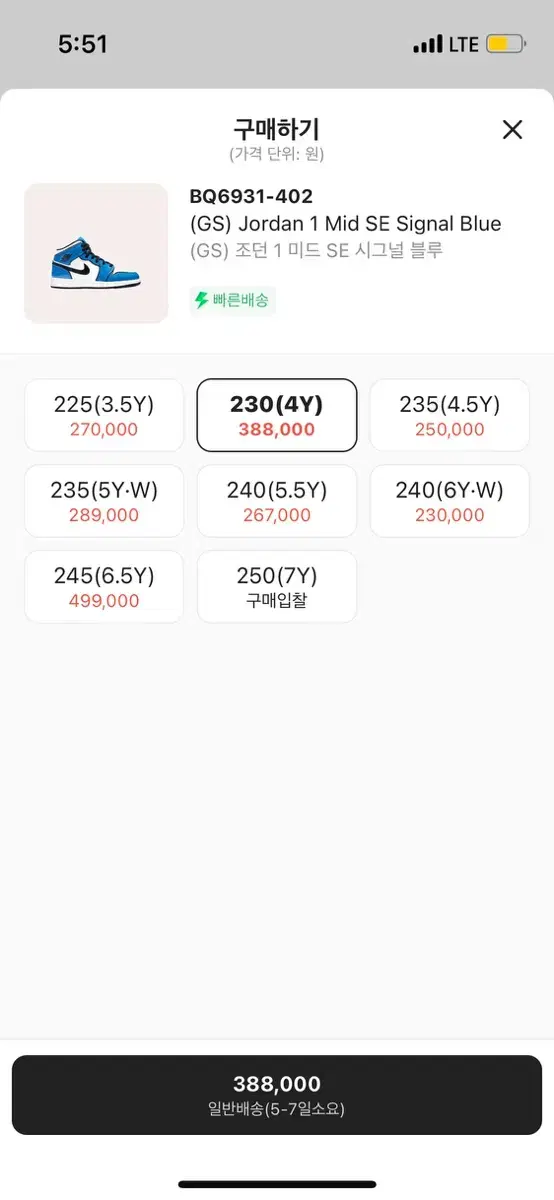Close the 구매하기 purchase sheet

coord(512,129)
